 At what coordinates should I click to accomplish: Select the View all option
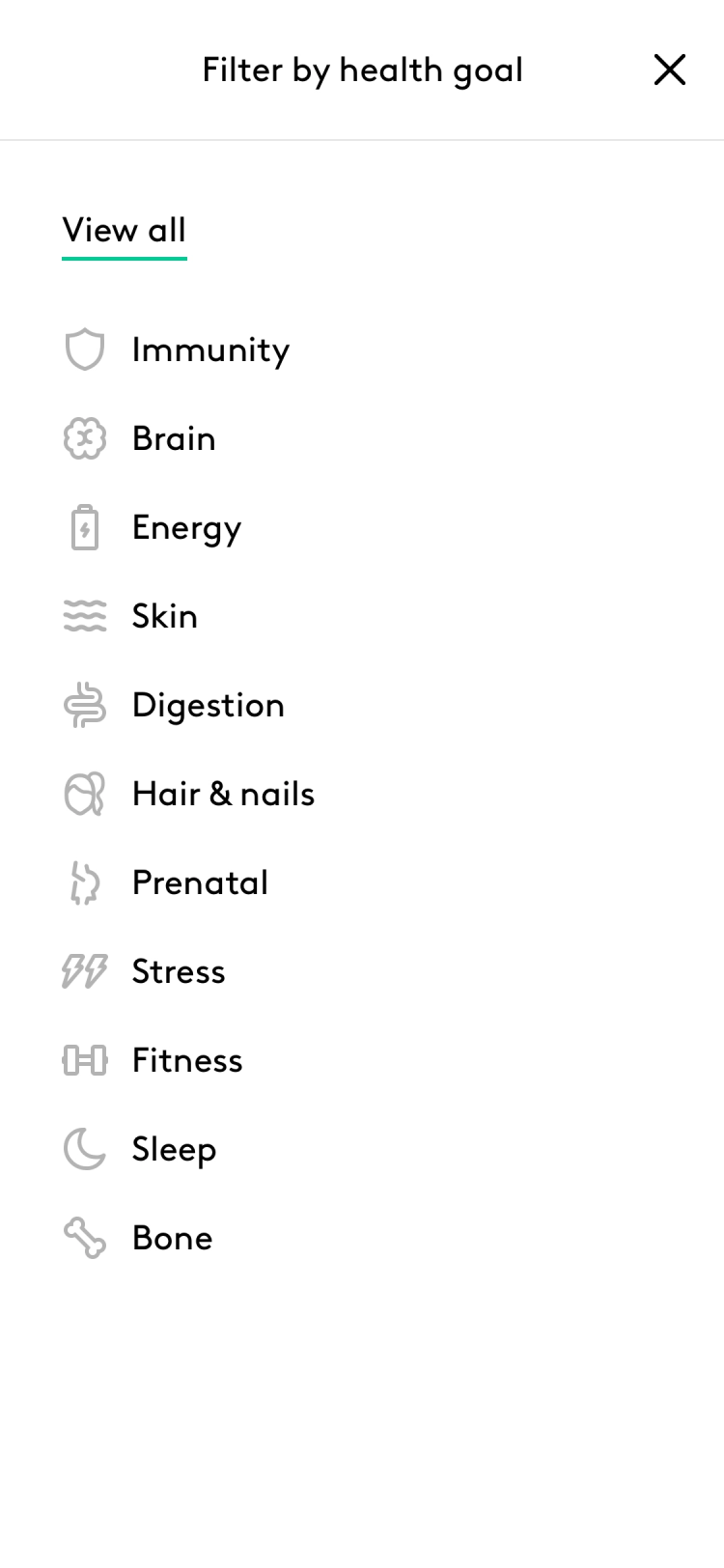pos(125,232)
